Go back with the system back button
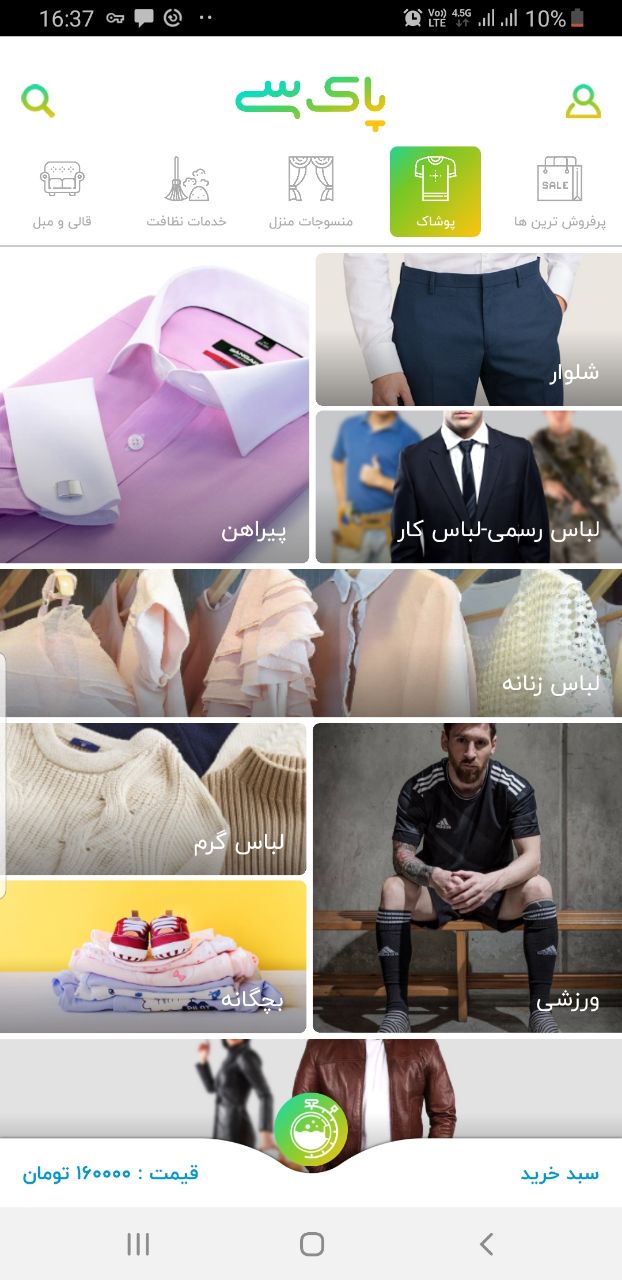The image size is (622, 1280). [x=486, y=1244]
